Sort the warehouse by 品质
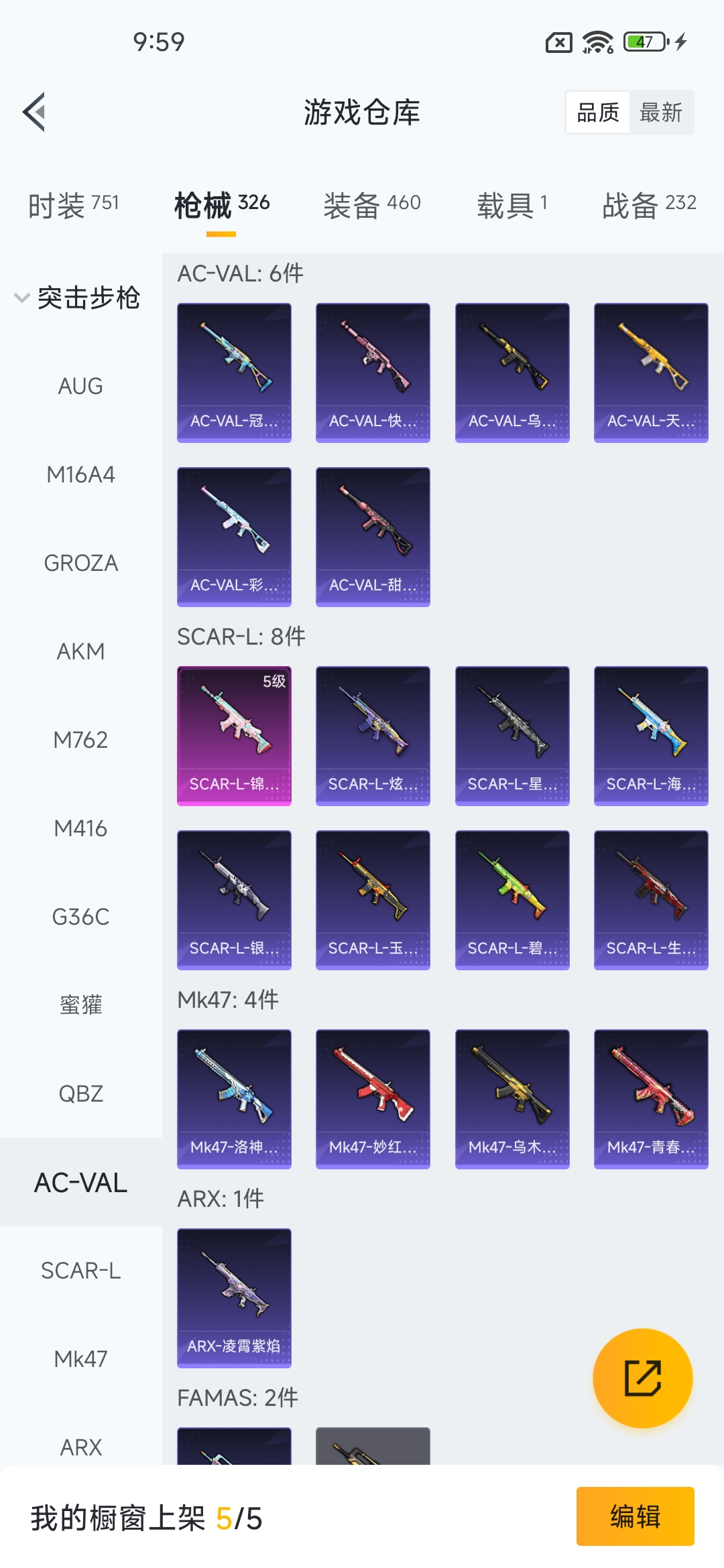This screenshot has width=724, height=1568. (x=598, y=113)
